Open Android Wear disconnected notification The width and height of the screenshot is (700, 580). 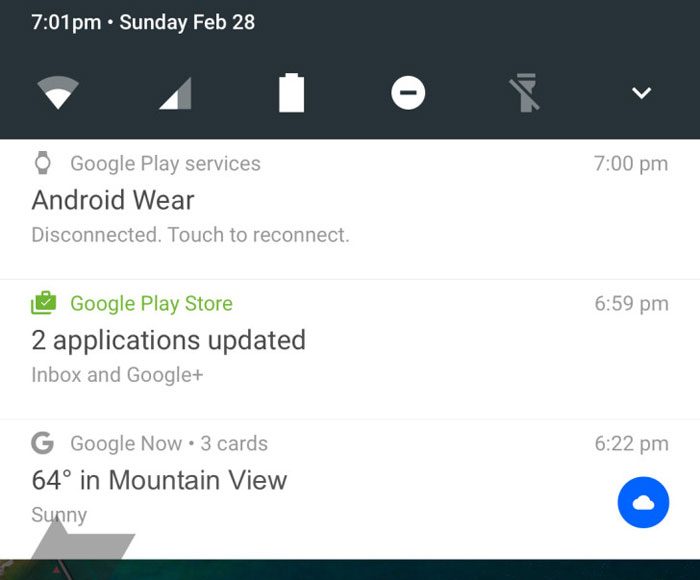(300, 210)
